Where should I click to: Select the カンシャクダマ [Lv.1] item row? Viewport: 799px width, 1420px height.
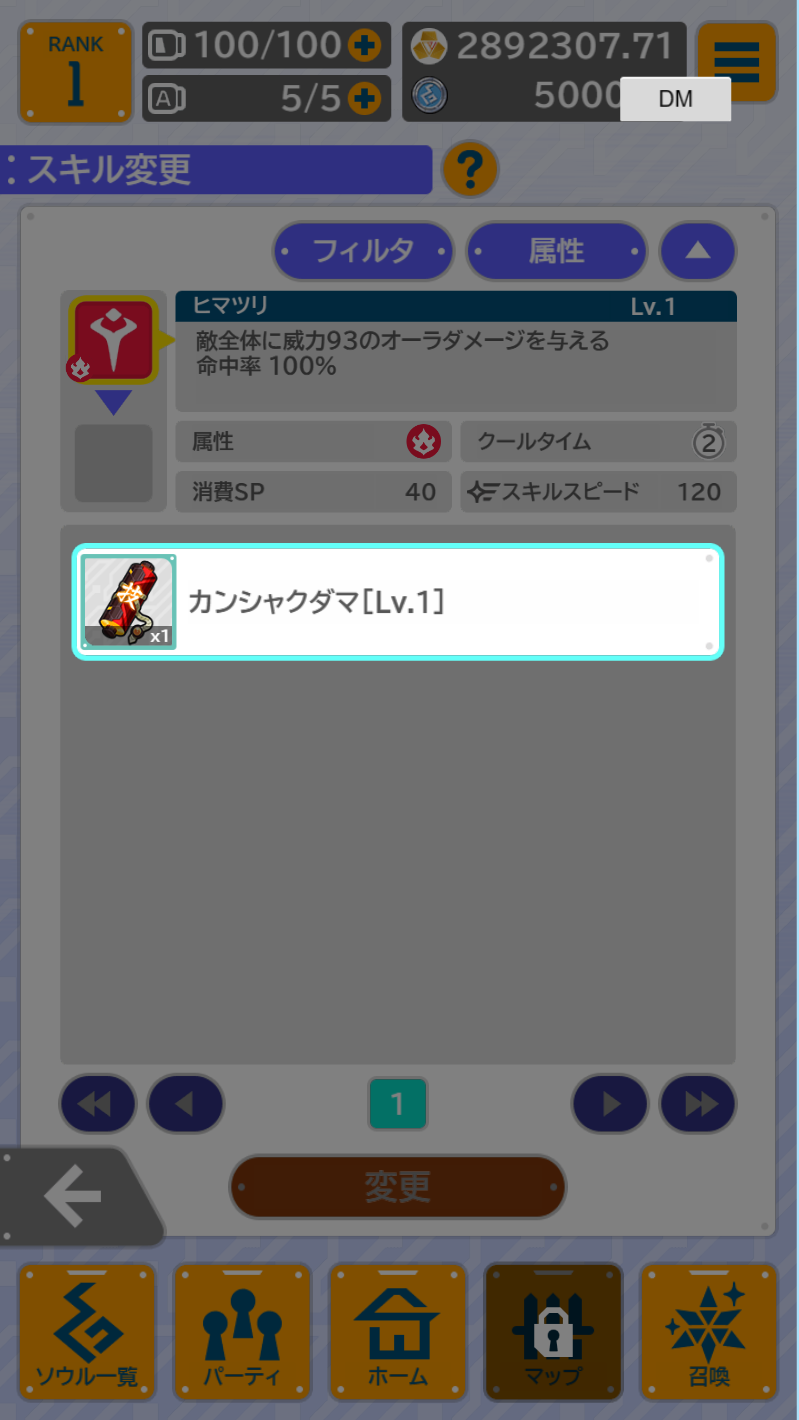click(397, 602)
